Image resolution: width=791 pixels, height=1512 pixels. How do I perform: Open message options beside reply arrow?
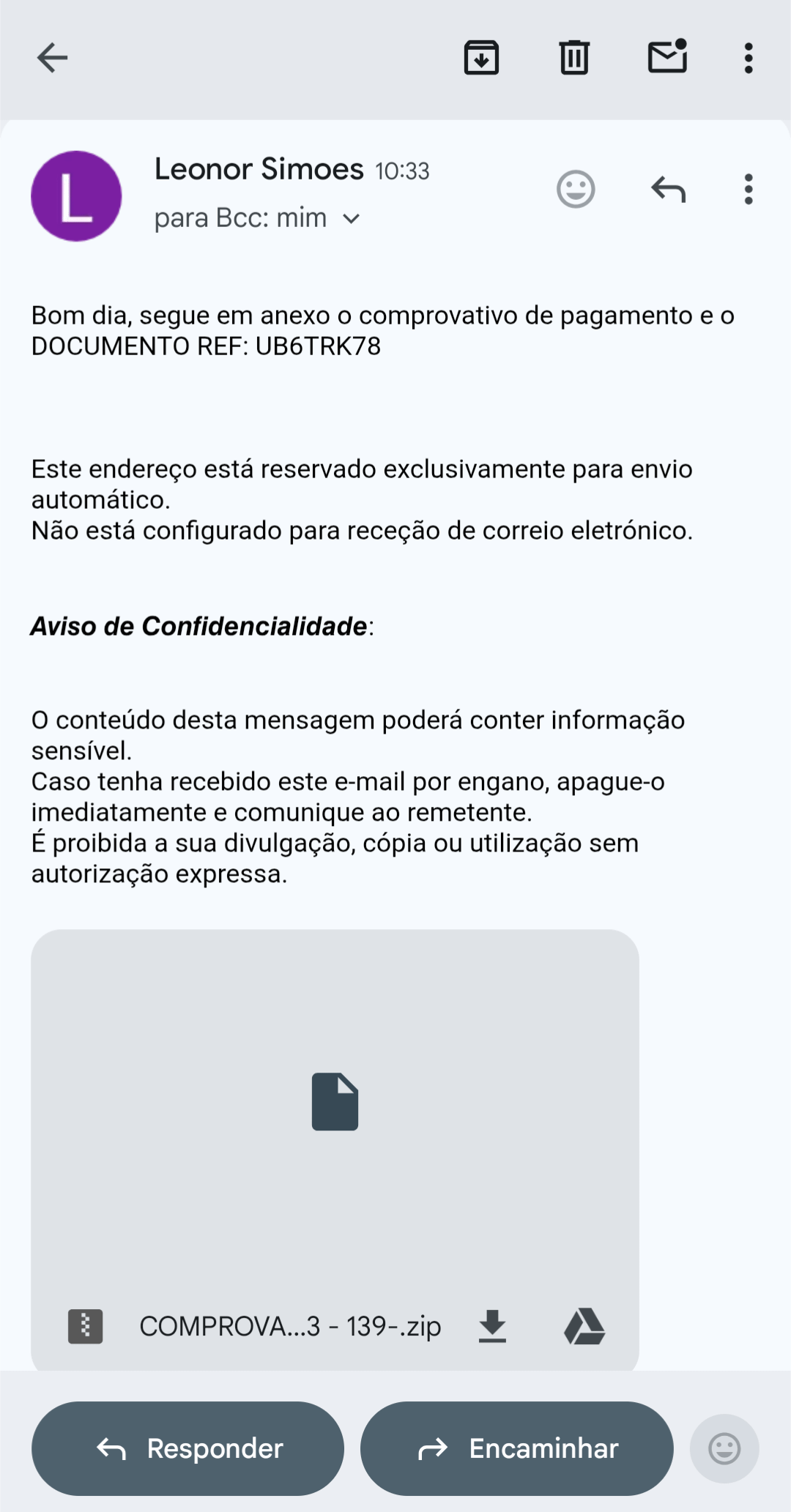pos(749,190)
